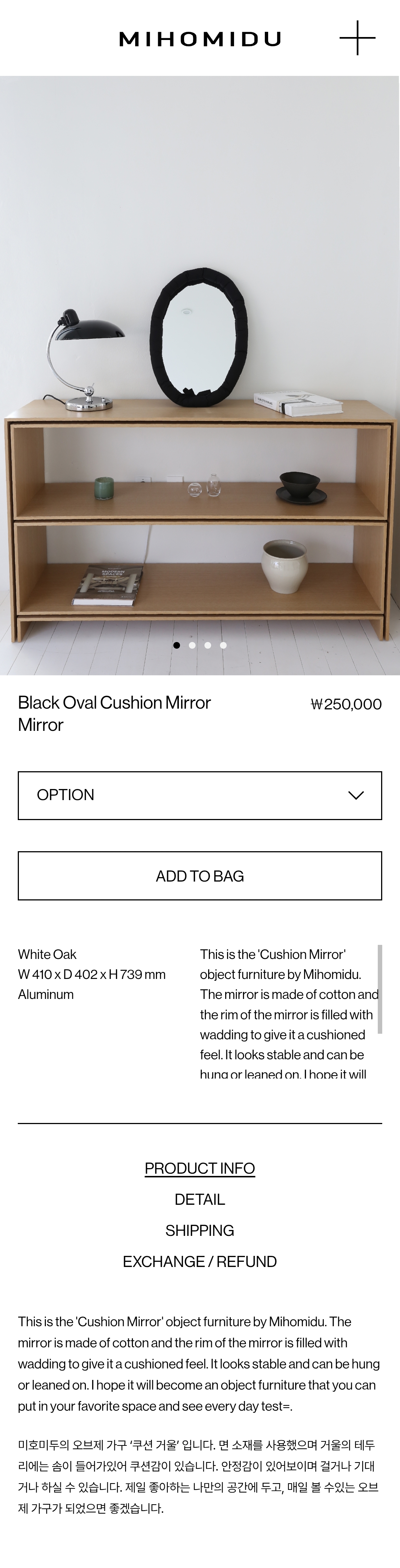Screen dimensions: 400x1568
Task: Add the mirror to bag
Action: tap(200, 875)
